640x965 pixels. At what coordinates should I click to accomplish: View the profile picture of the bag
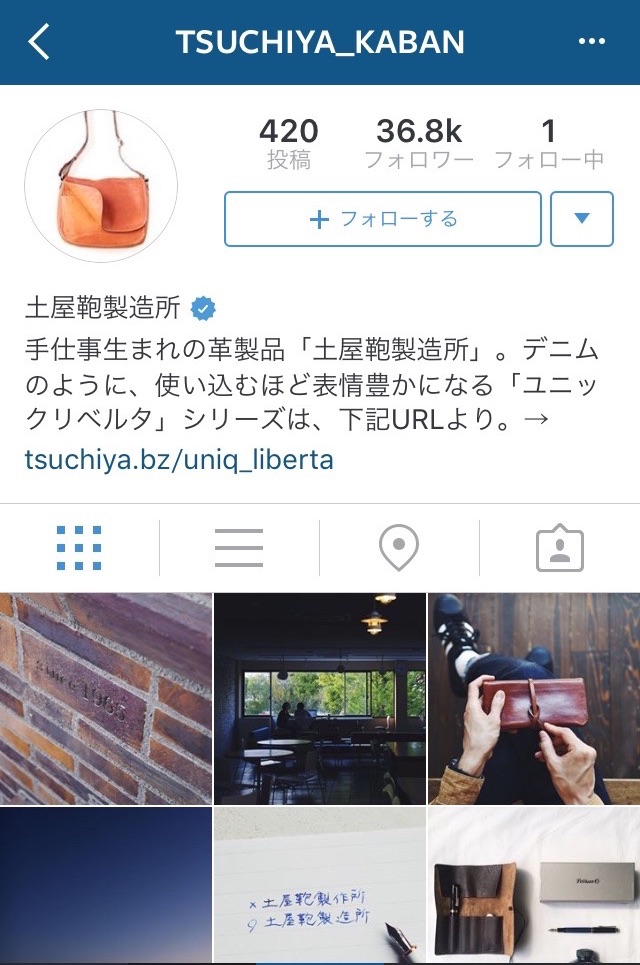tap(101, 186)
